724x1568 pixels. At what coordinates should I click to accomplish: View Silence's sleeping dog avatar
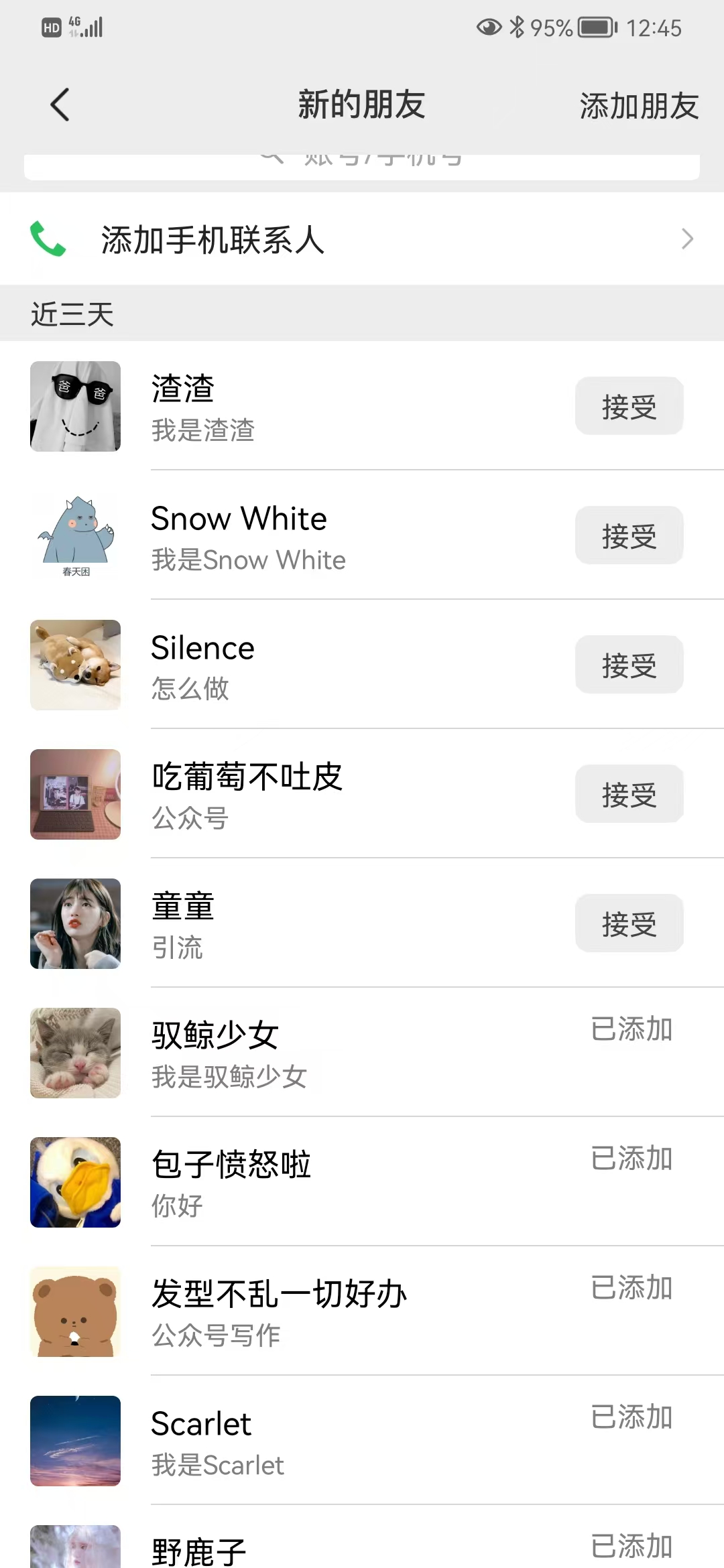pos(75,664)
